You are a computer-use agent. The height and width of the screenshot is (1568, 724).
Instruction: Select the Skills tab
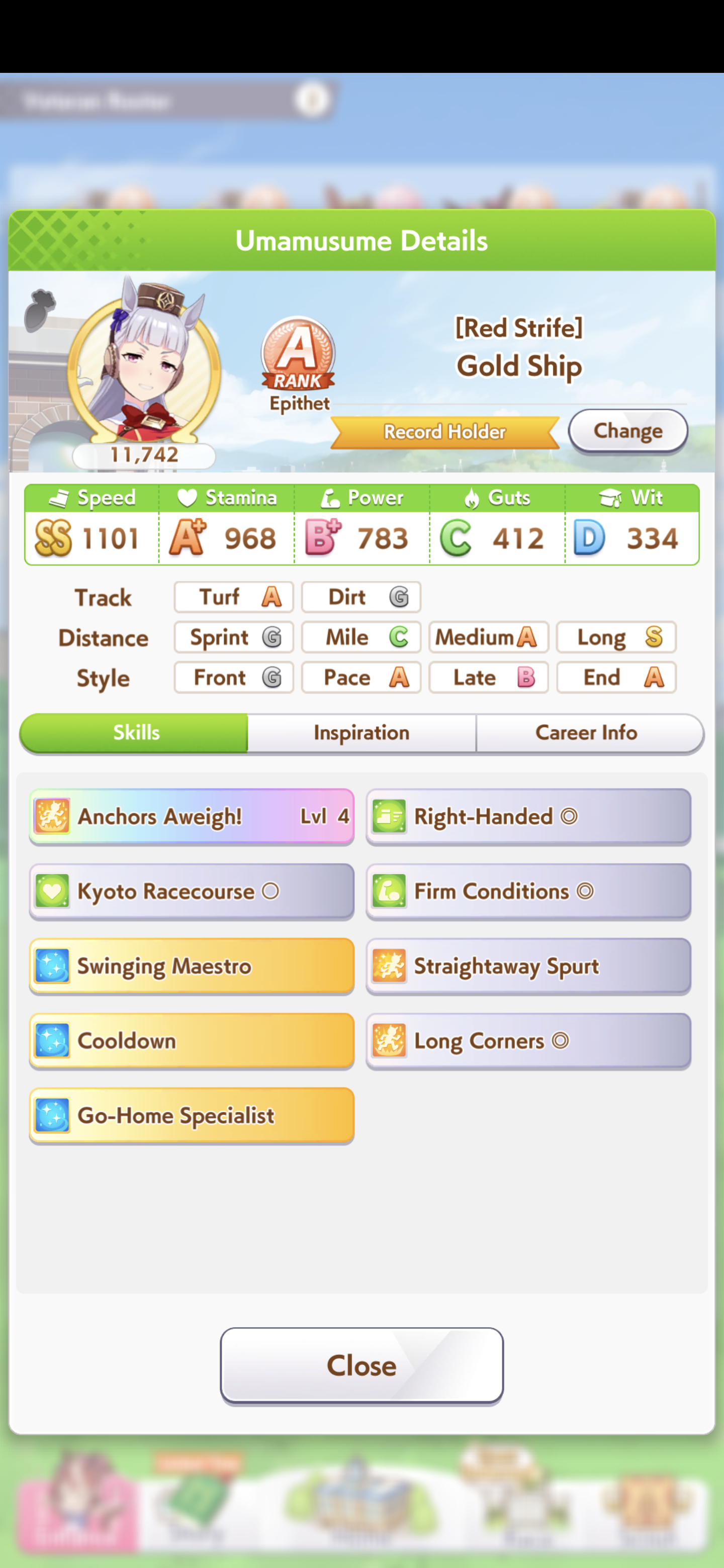click(x=134, y=733)
